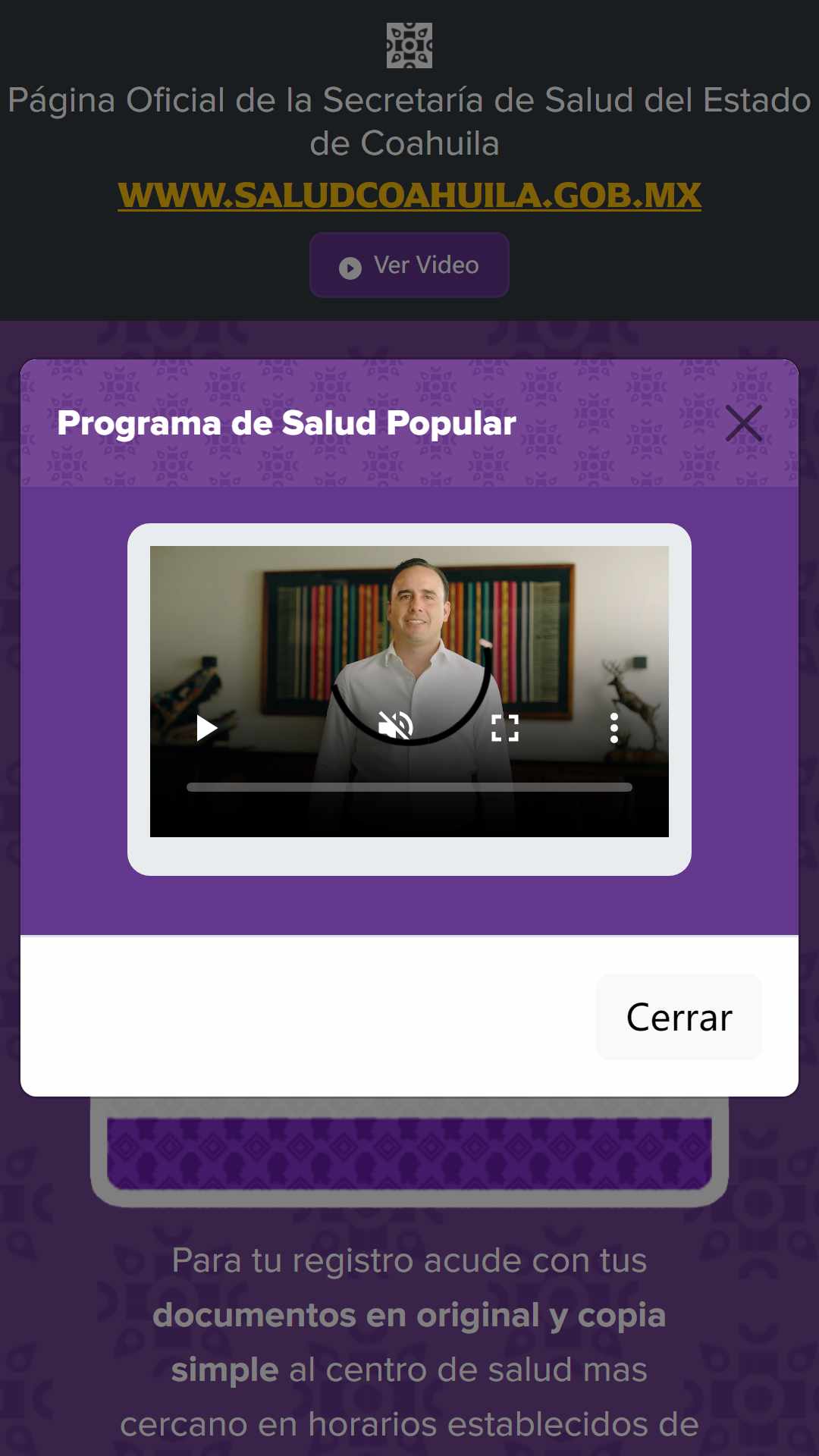
Task: Open the video's three-dot options menu
Action: tap(613, 728)
